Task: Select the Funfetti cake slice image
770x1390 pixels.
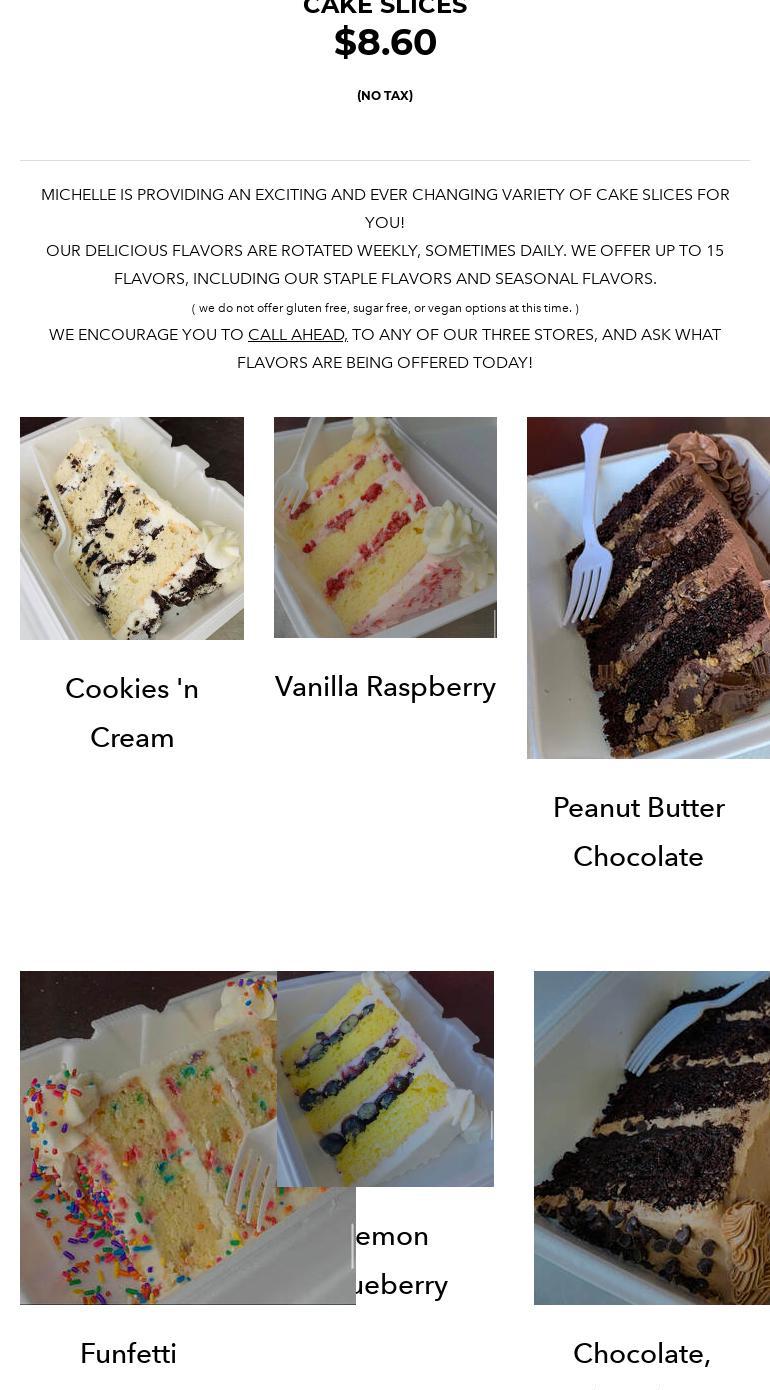Action: pyautogui.click(x=188, y=1138)
